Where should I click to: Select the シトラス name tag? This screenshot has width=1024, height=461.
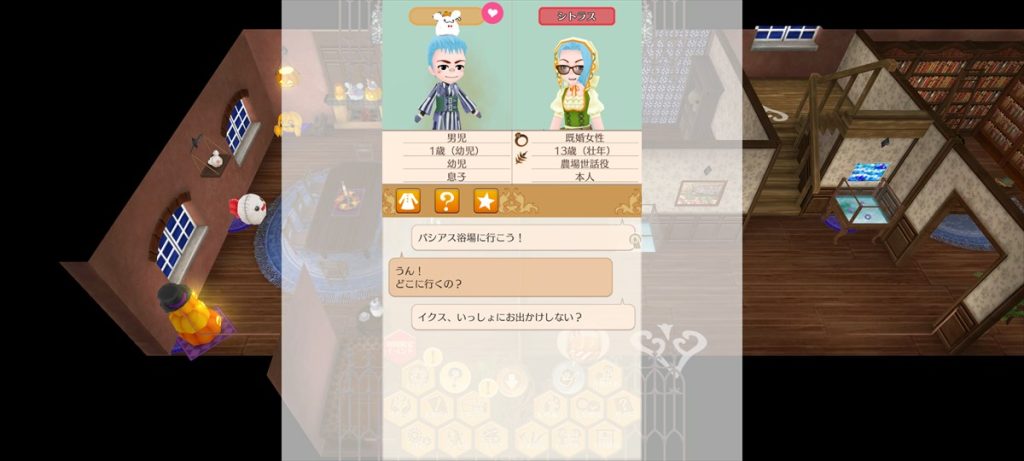[576, 16]
